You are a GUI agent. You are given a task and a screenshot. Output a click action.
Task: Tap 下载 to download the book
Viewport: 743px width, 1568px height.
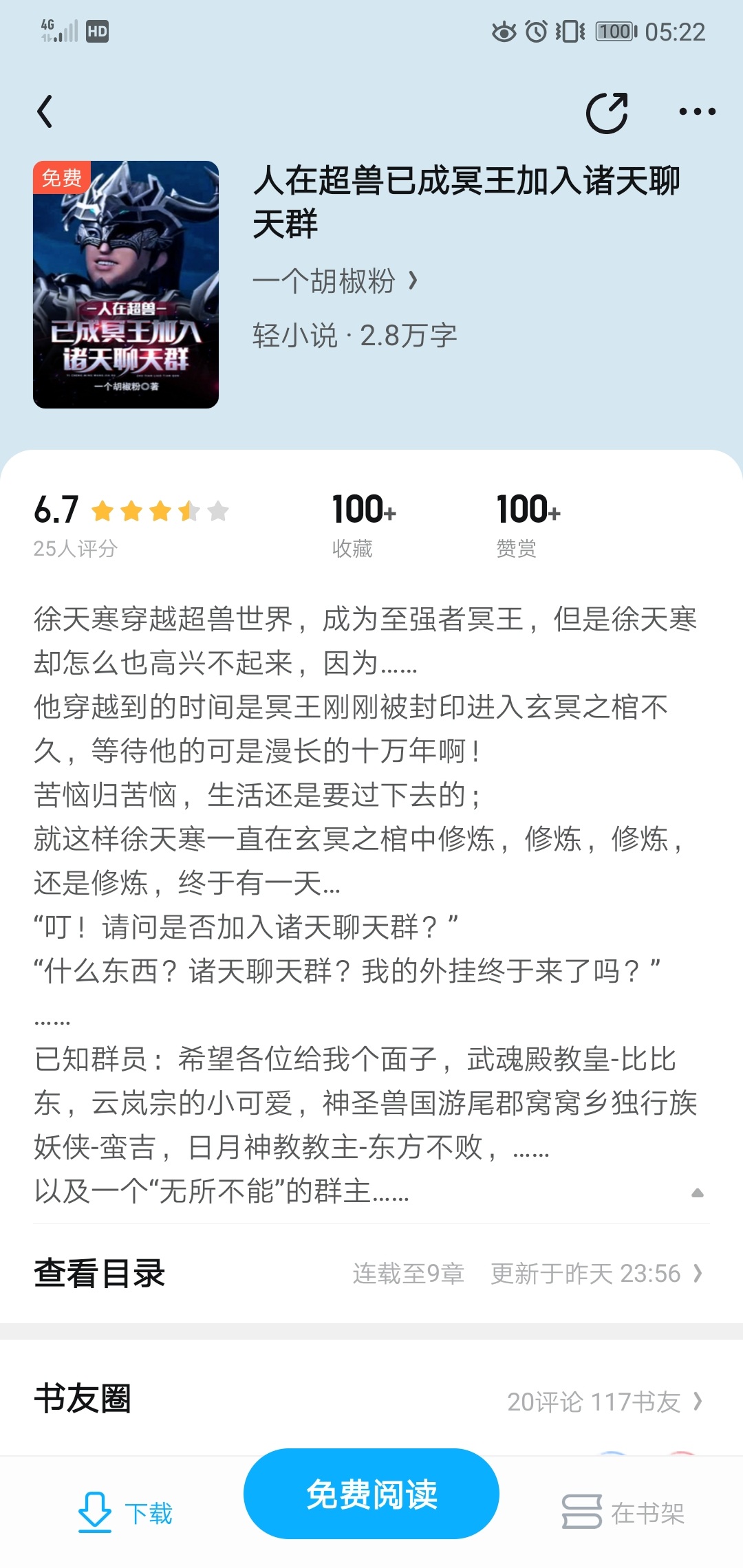[x=125, y=1512]
